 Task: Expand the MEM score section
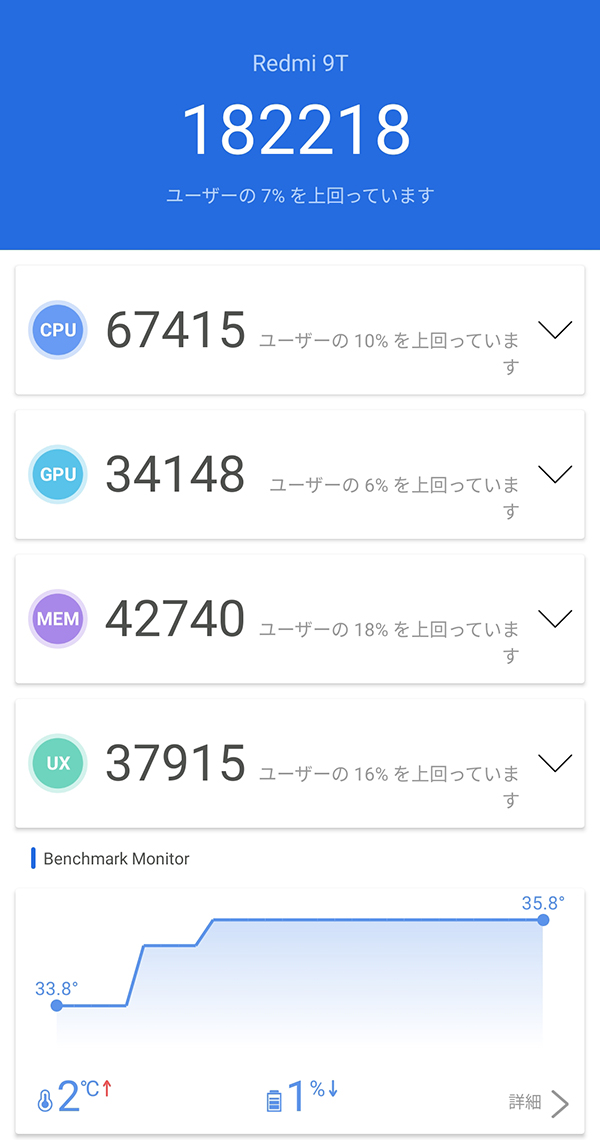pos(554,619)
